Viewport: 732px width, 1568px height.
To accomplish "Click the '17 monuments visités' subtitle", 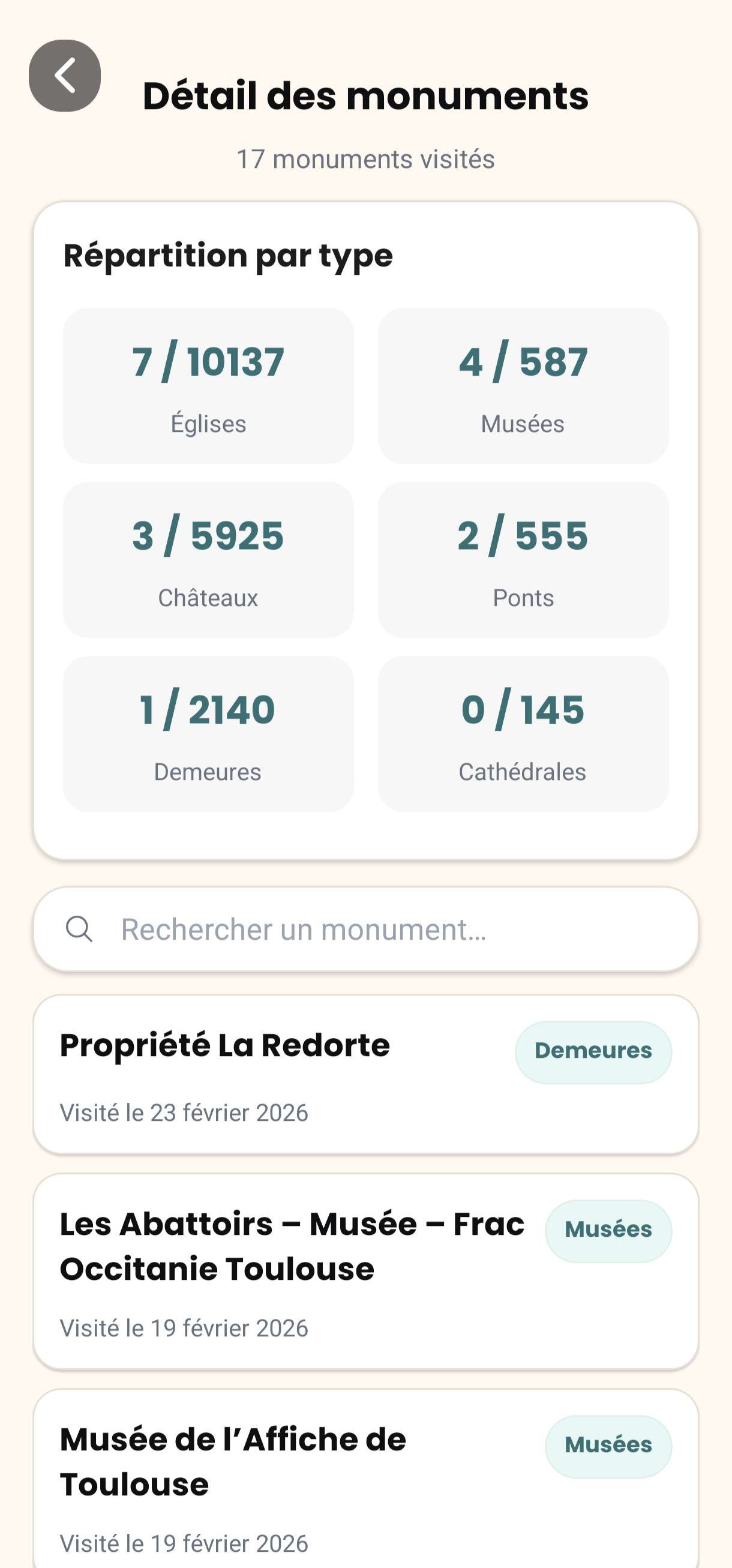I will (365, 160).
